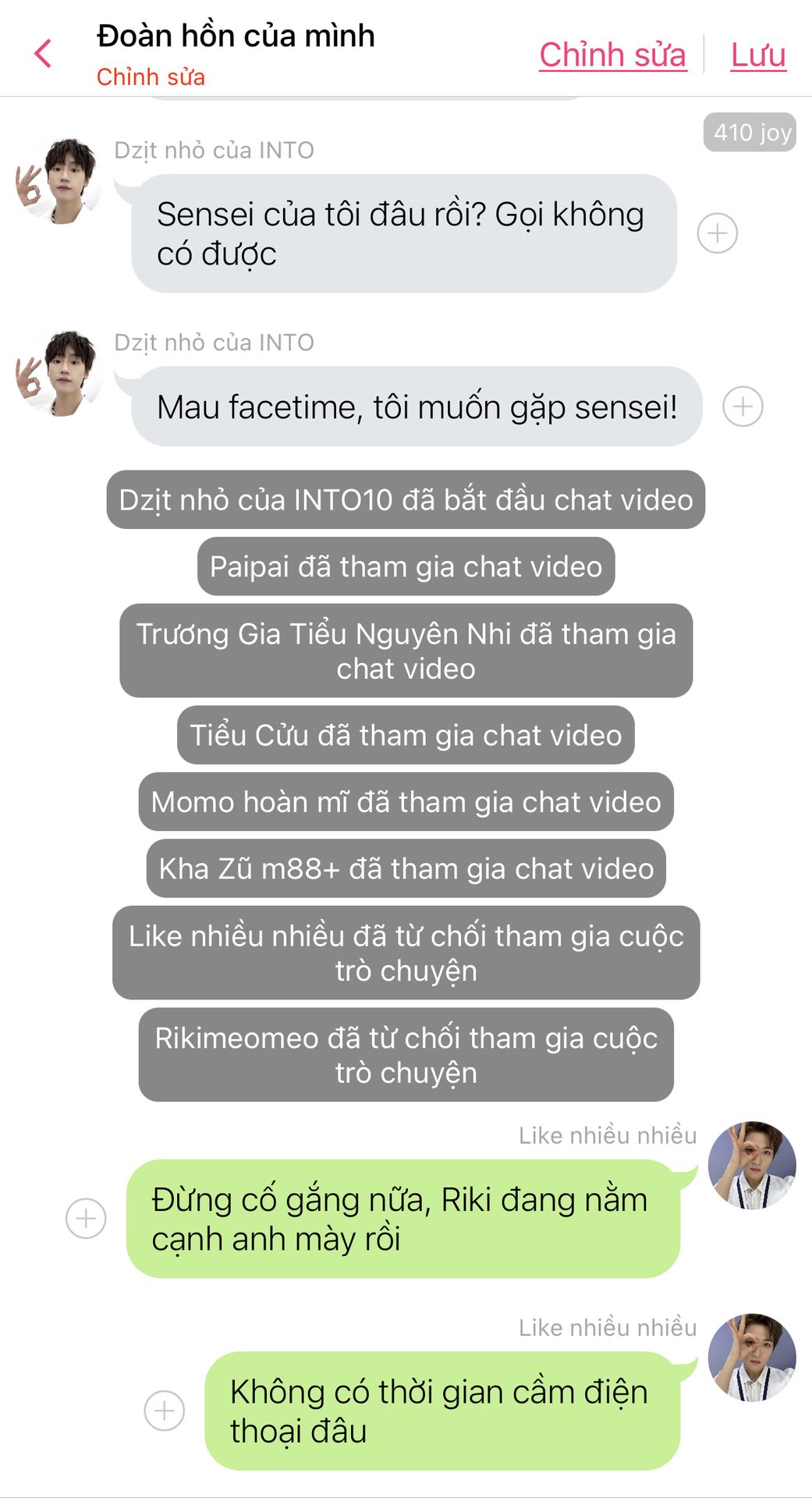
Task: Tap plus icon beside "Mau facetime" message
Action: pyautogui.click(x=742, y=406)
